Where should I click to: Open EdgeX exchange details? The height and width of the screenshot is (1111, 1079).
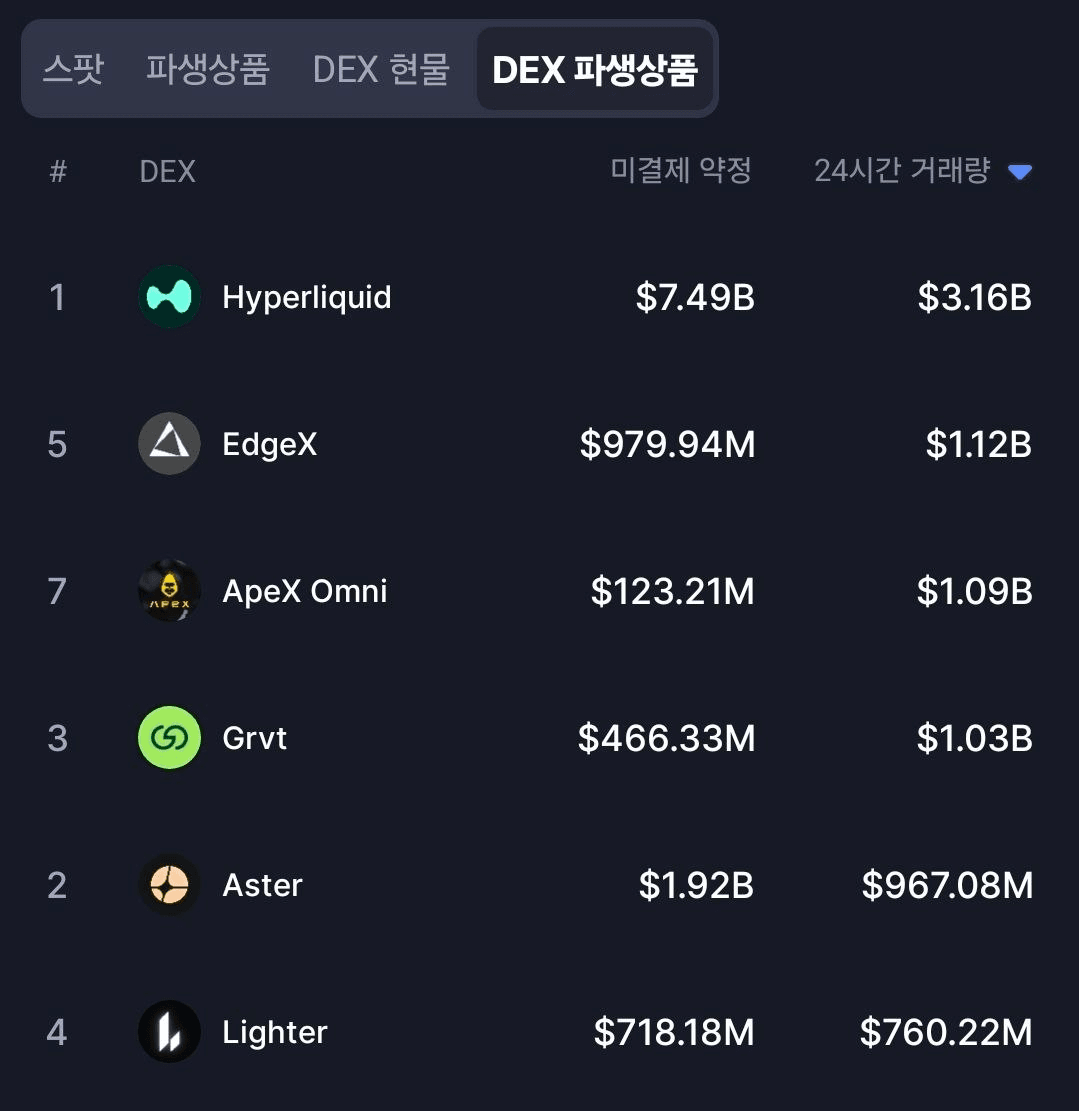tap(269, 444)
